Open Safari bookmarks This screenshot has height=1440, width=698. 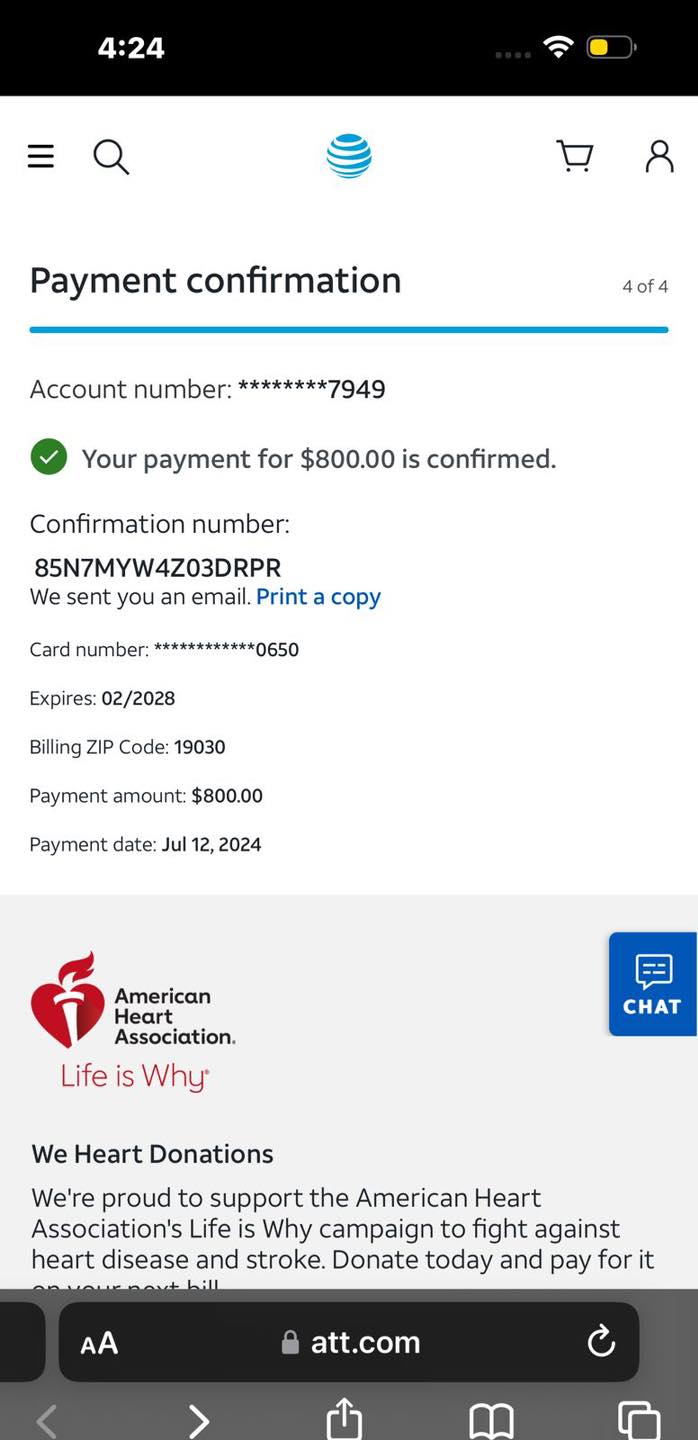[491, 1420]
